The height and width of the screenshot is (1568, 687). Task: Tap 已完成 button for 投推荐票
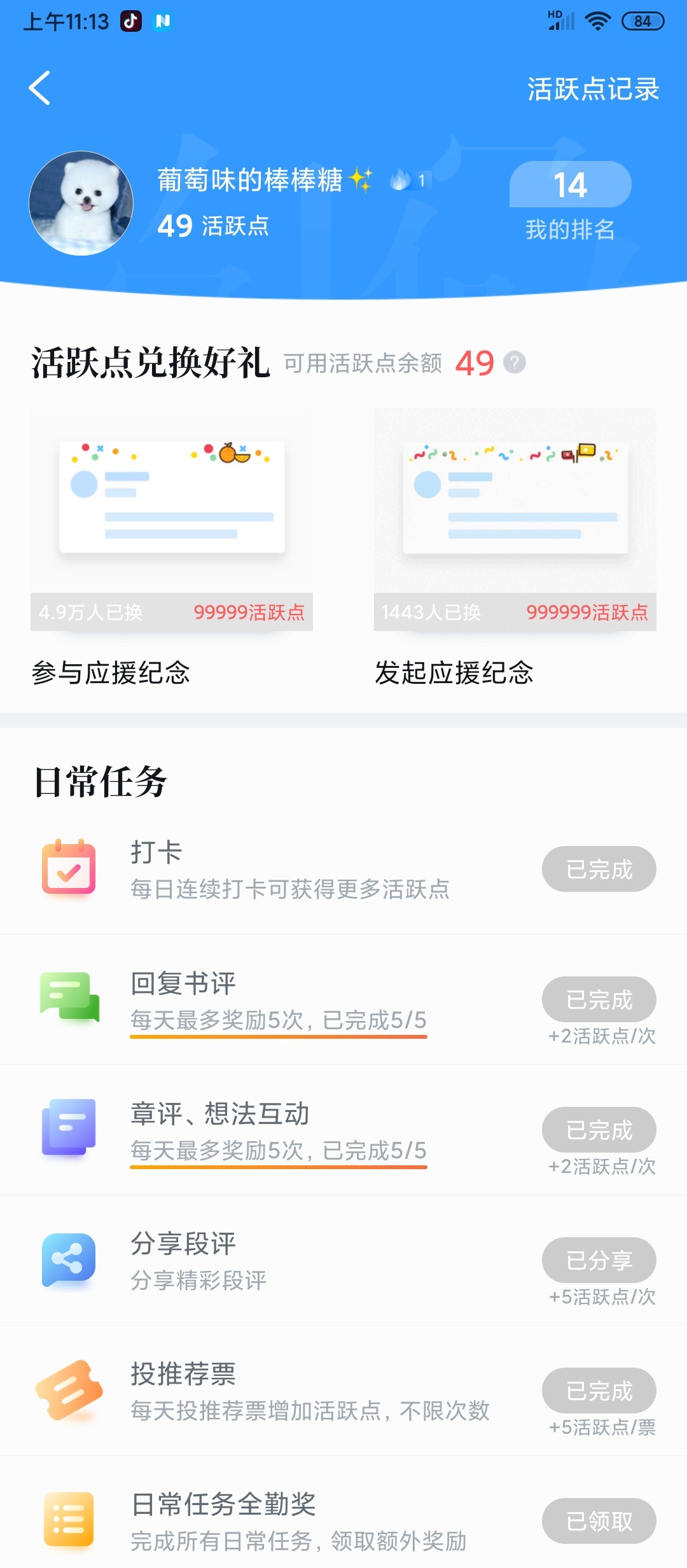click(599, 1391)
